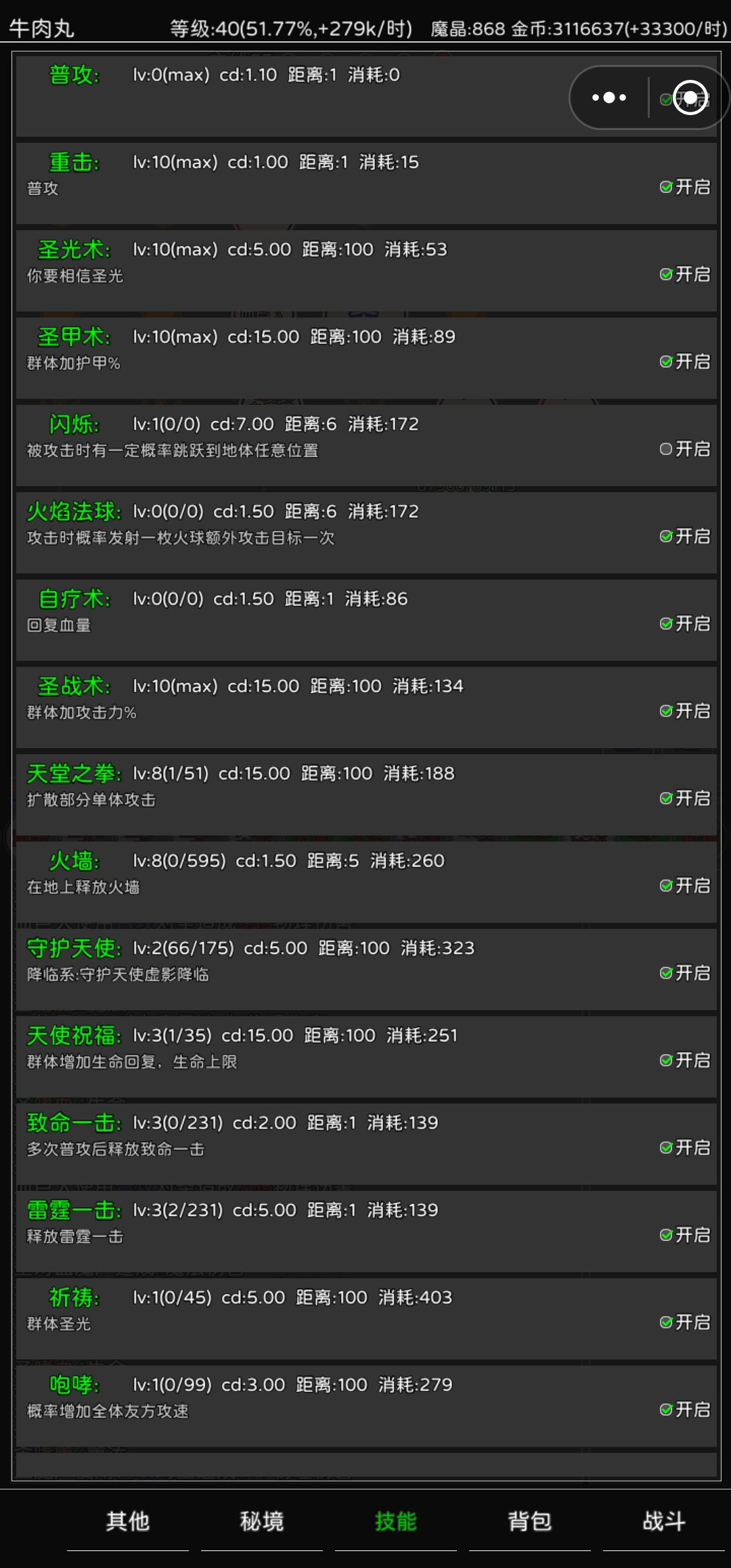Disable the 祈祷 skill

pyautogui.click(x=684, y=1322)
